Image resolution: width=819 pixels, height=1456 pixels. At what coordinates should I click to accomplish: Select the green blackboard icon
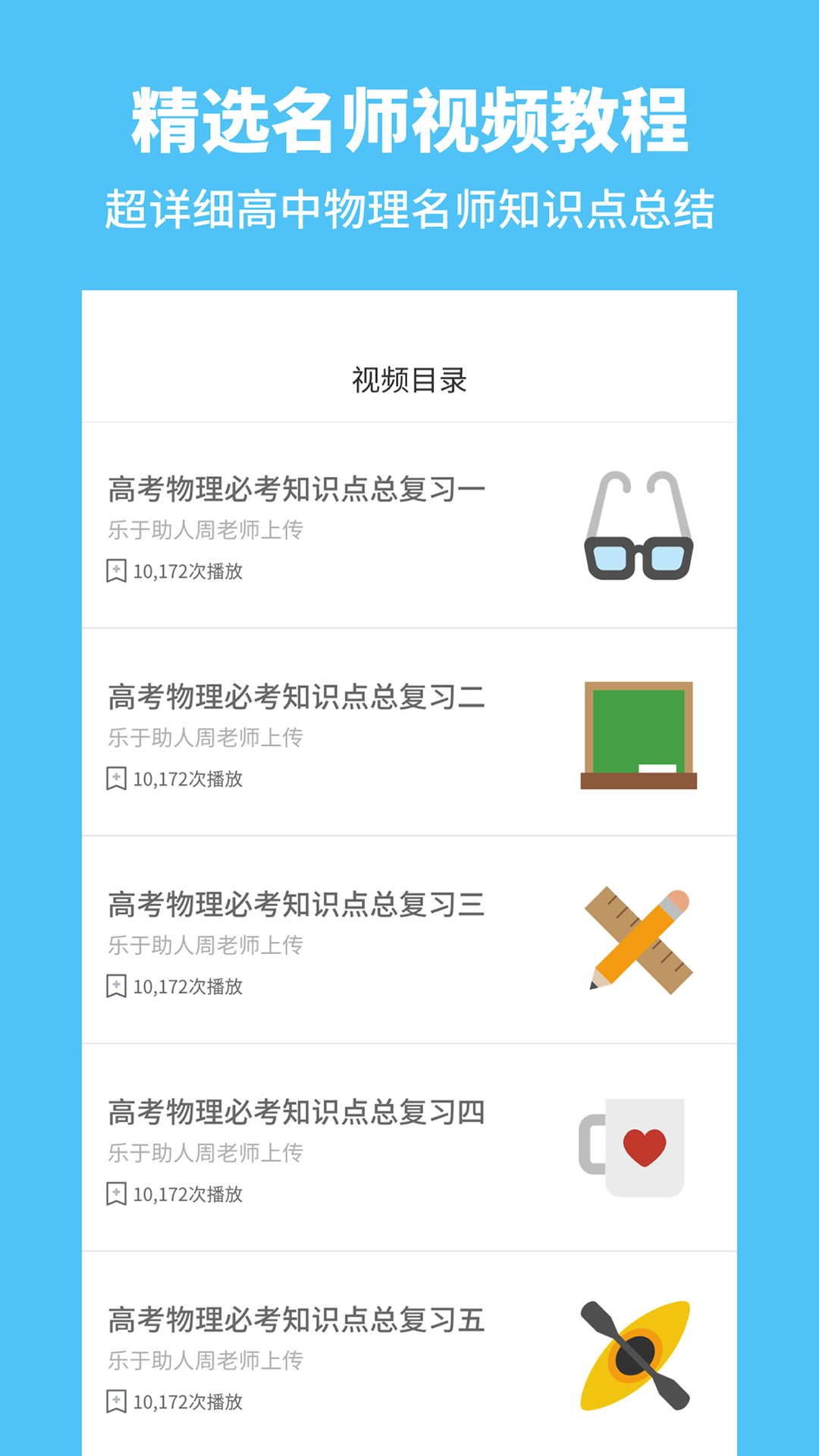pyautogui.click(x=639, y=732)
